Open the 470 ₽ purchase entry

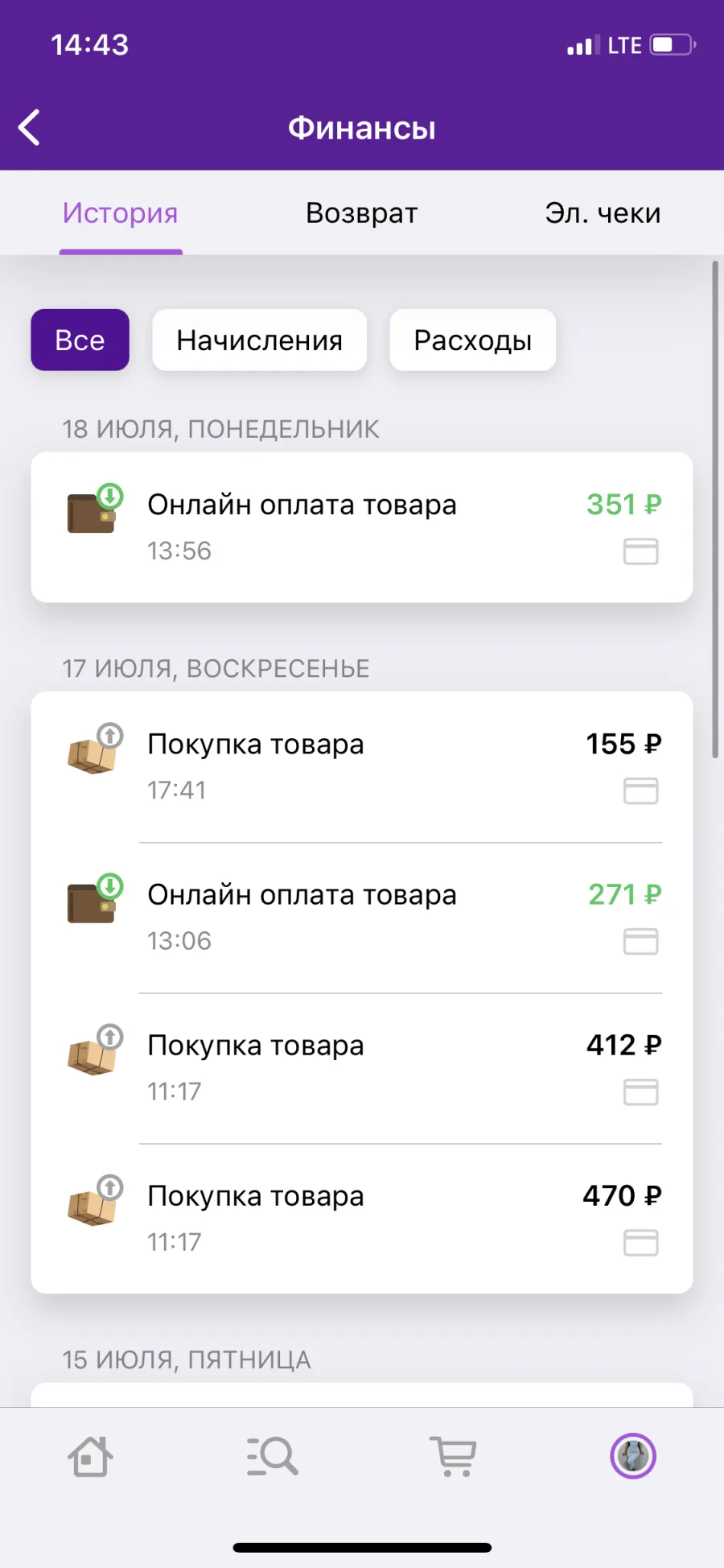click(362, 1219)
